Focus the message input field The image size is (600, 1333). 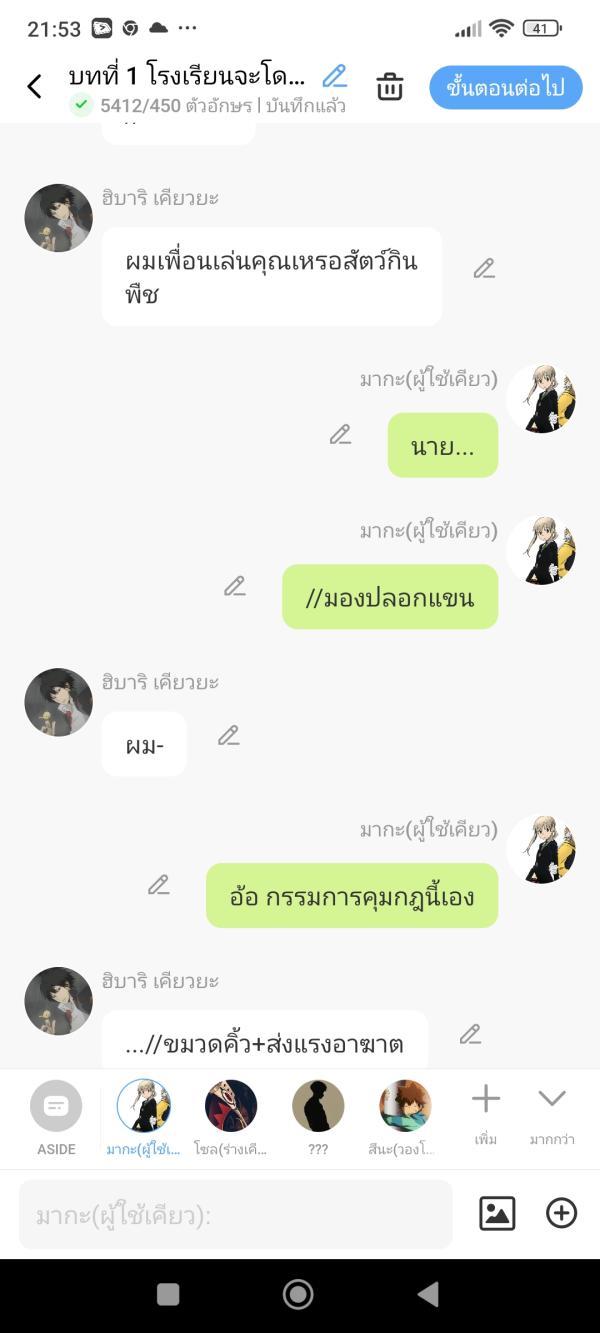(x=236, y=1215)
